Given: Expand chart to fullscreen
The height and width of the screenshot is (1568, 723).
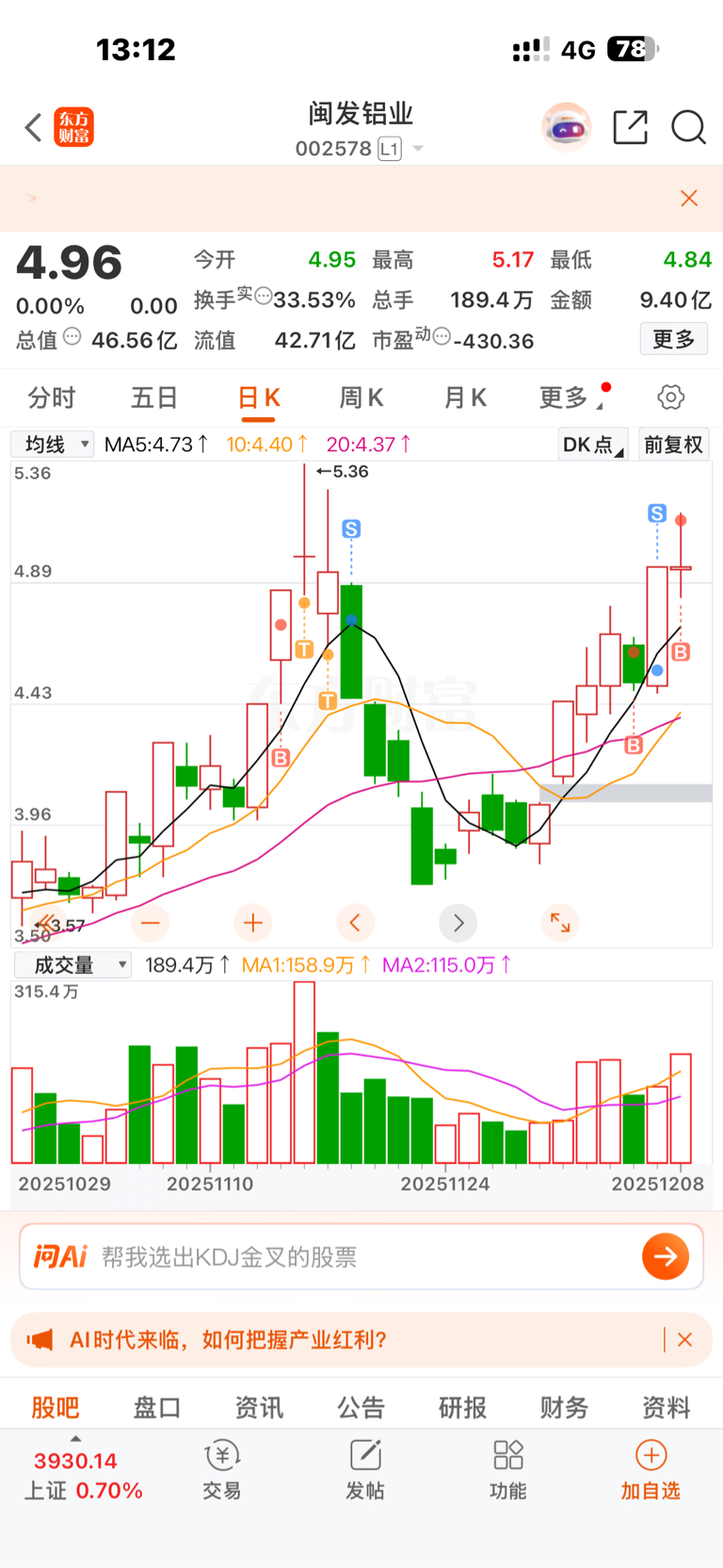Looking at the screenshot, I should (560, 923).
